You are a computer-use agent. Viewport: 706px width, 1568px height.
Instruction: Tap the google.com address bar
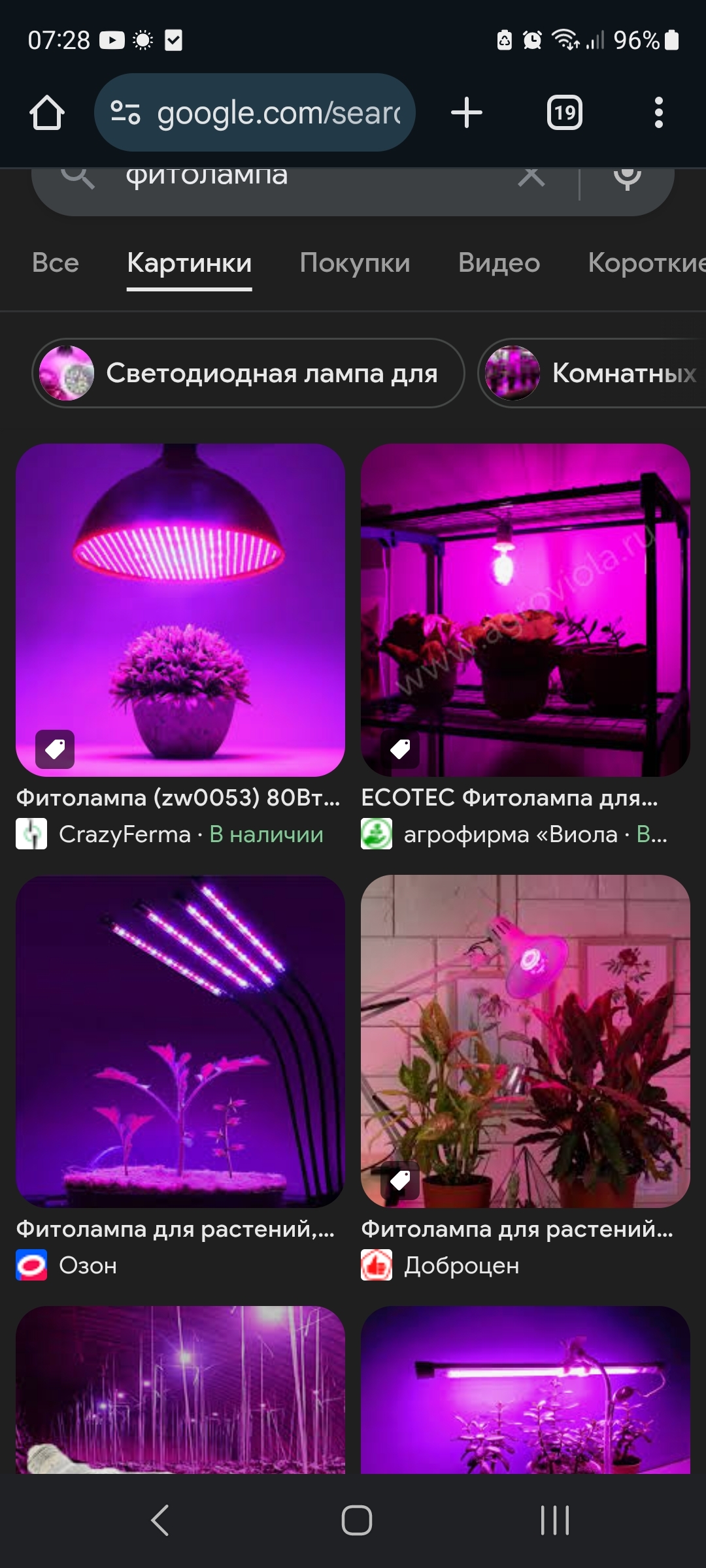point(255,113)
